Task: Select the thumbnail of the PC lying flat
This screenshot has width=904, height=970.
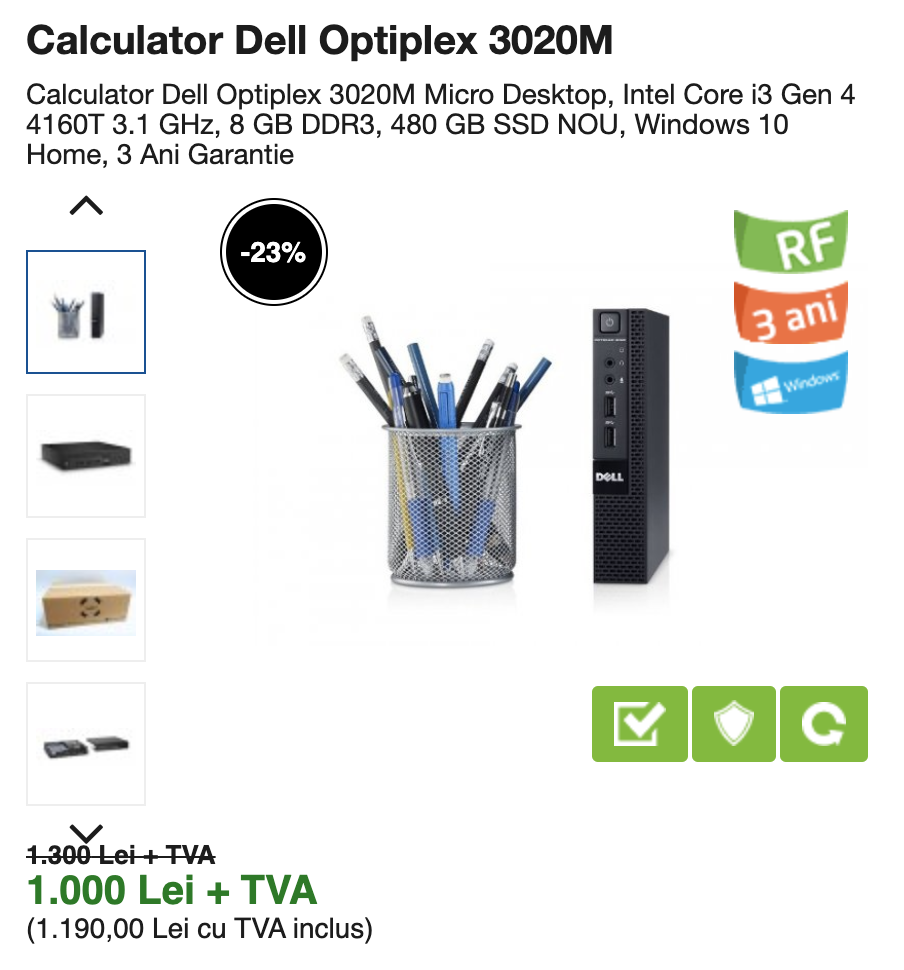Action: (x=86, y=456)
